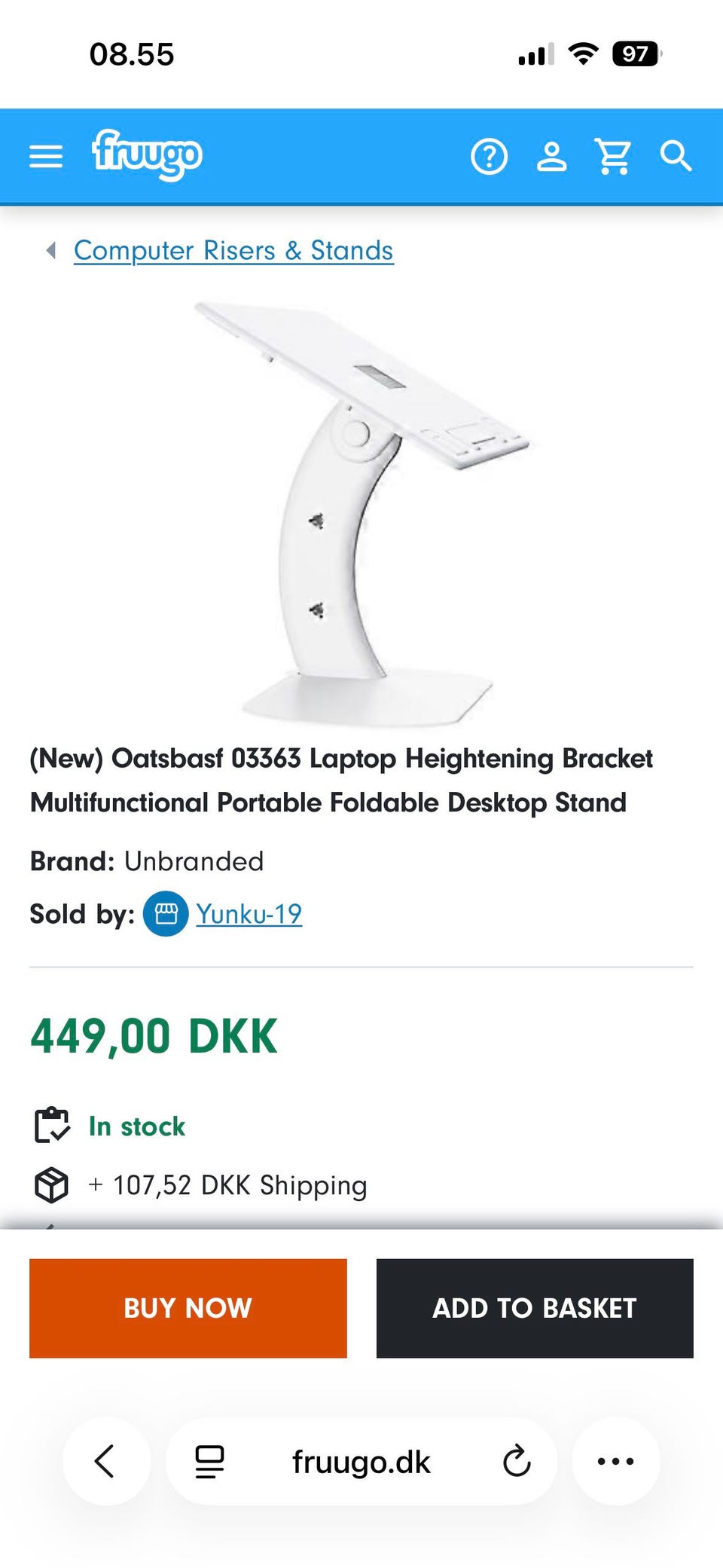This screenshot has width=723, height=1568.
Task: Tap the search magnifier icon
Action: [676, 157]
